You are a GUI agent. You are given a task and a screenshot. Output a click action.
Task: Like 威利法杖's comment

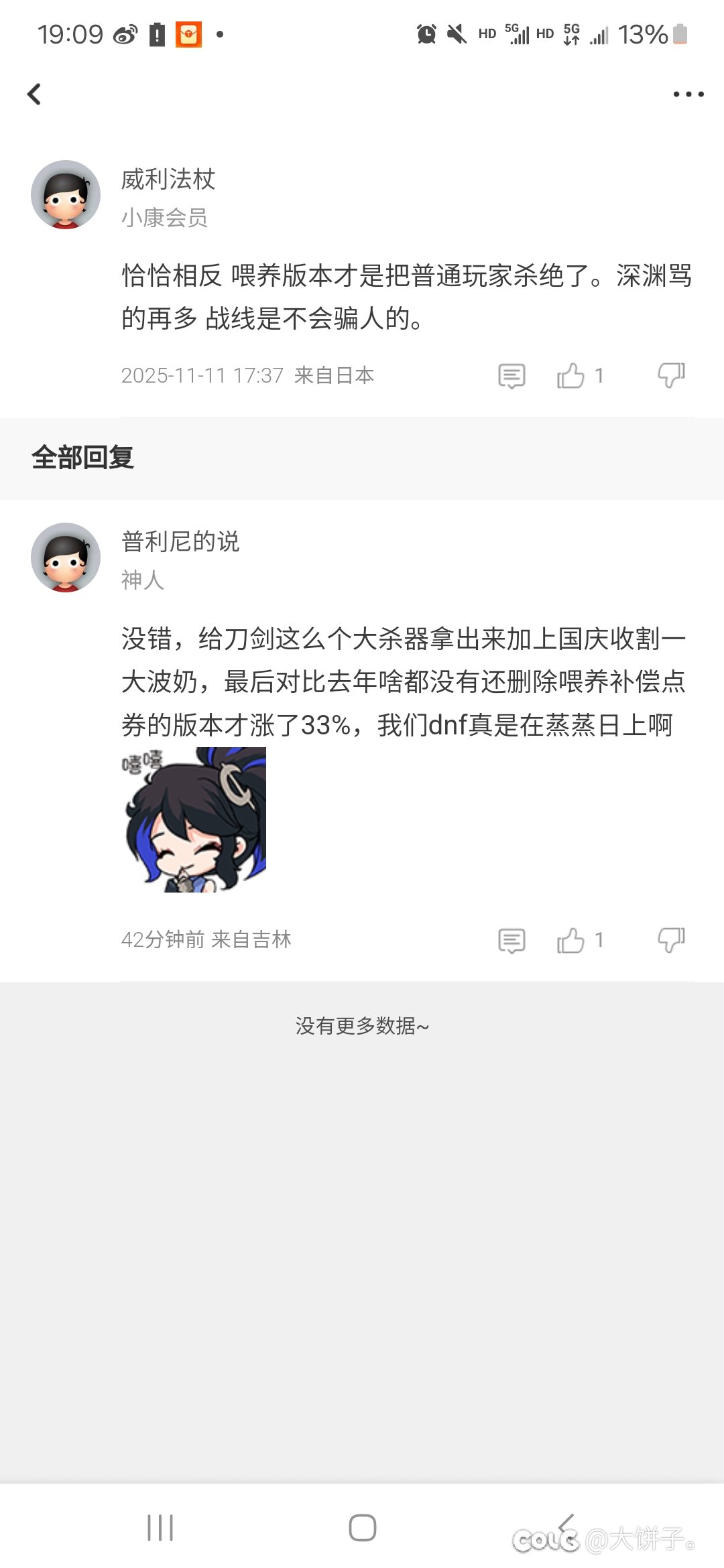[x=570, y=376]
